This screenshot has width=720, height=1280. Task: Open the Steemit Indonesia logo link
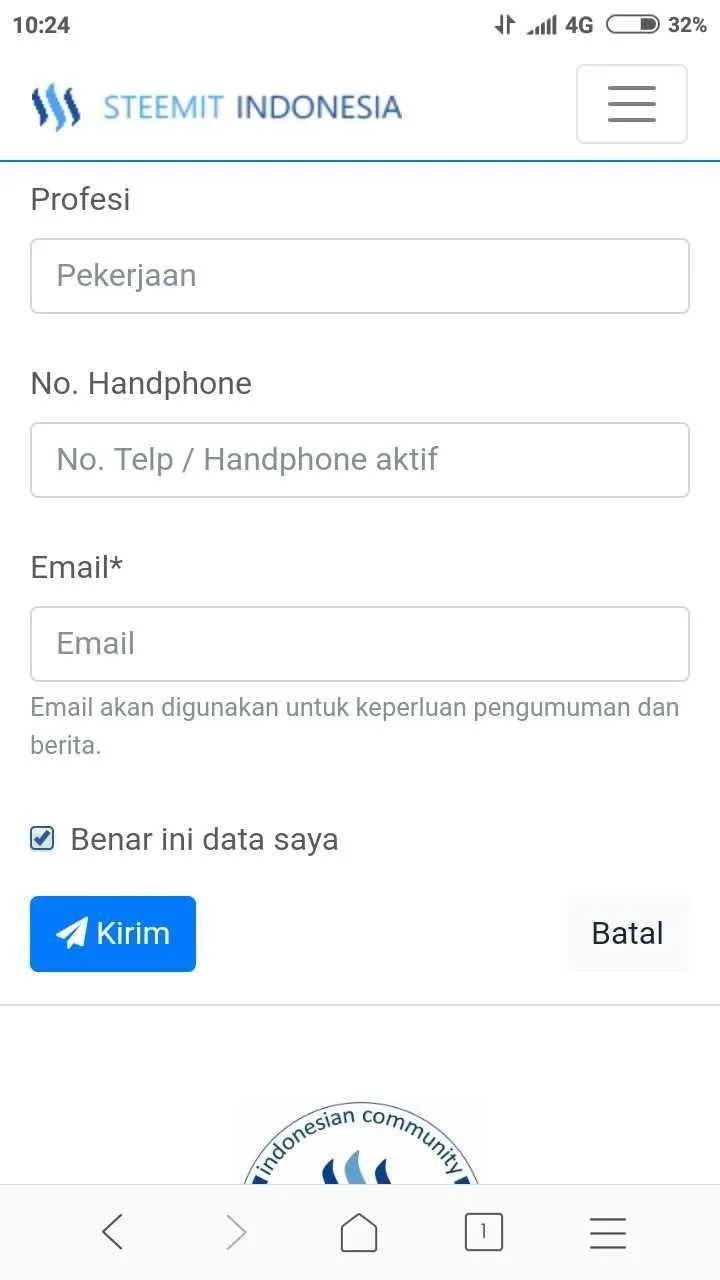click(x=216, y=106)
